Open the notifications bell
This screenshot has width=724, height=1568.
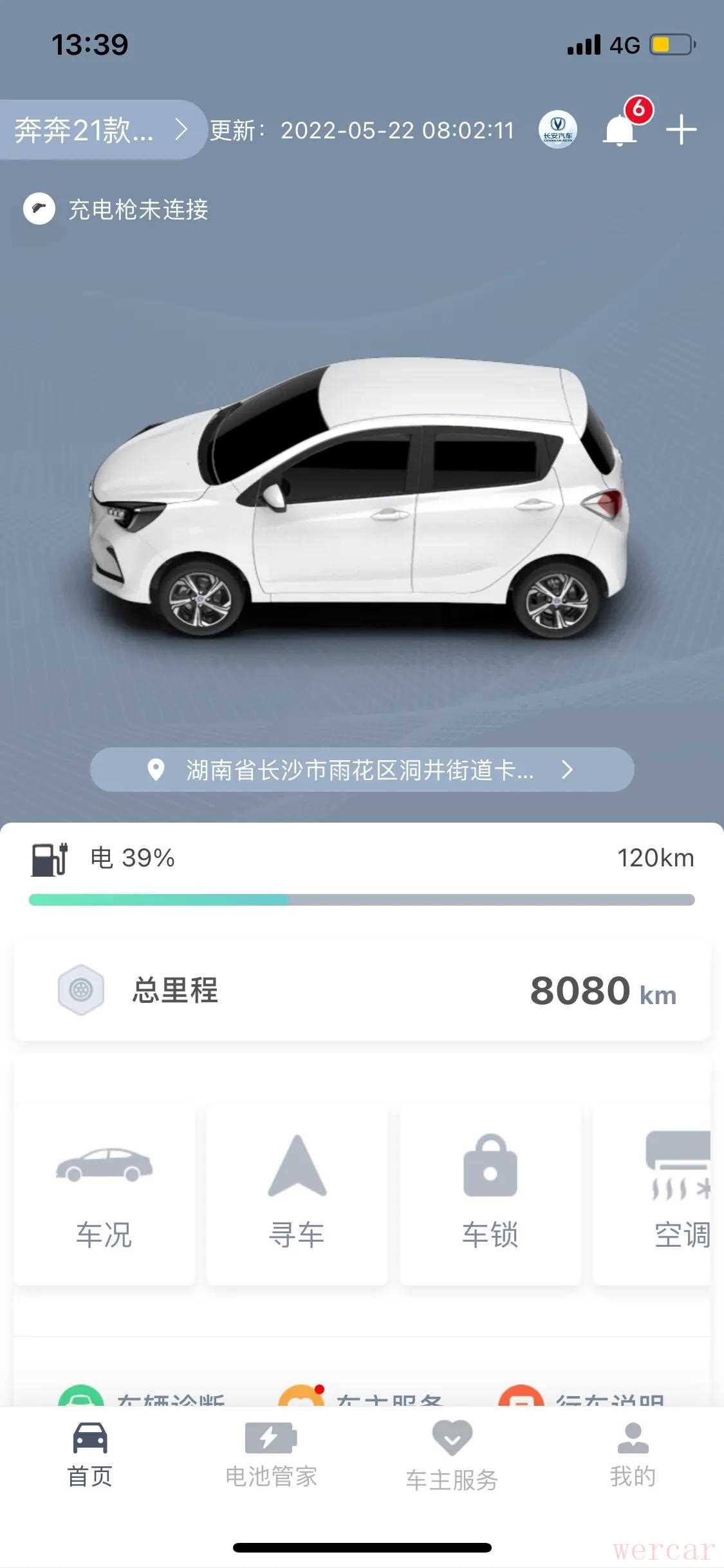(620, 130)
